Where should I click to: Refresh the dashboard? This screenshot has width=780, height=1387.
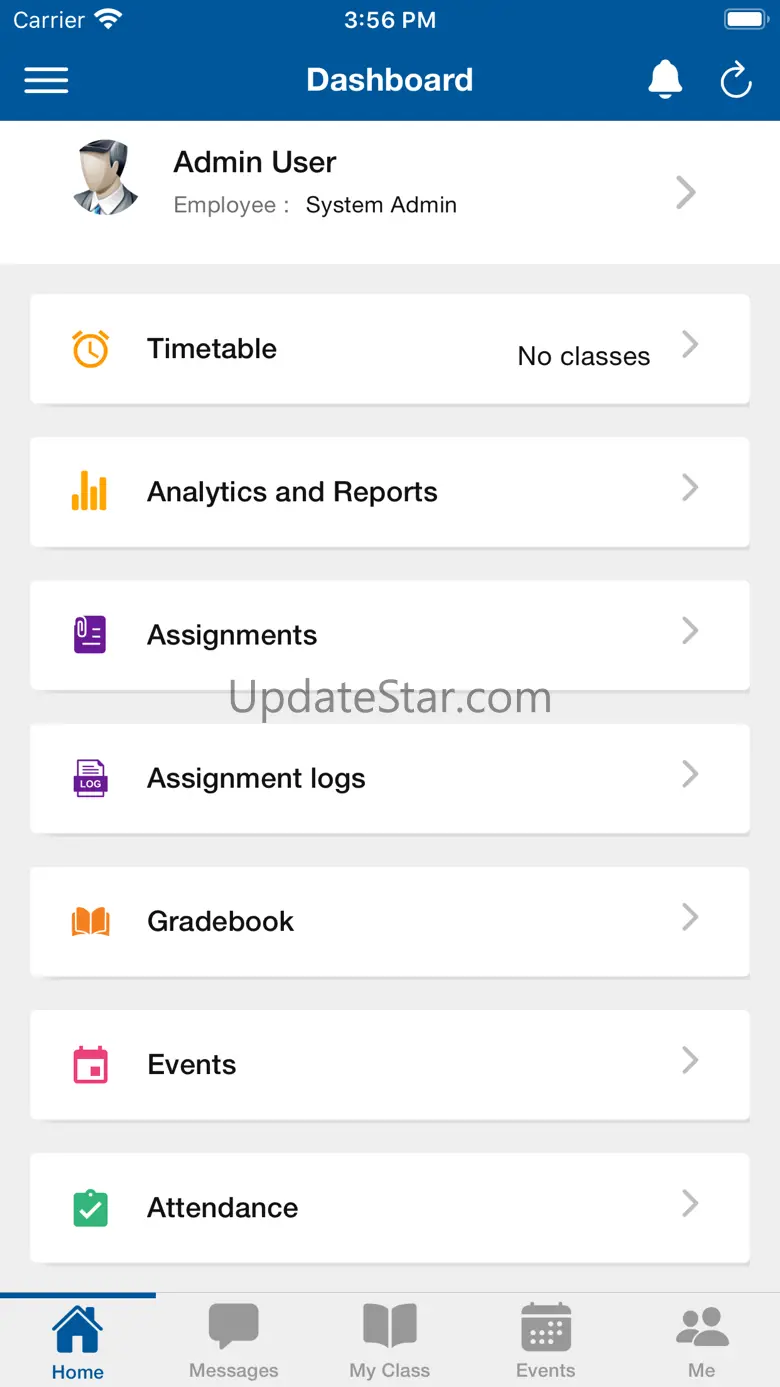pos(736,80)
